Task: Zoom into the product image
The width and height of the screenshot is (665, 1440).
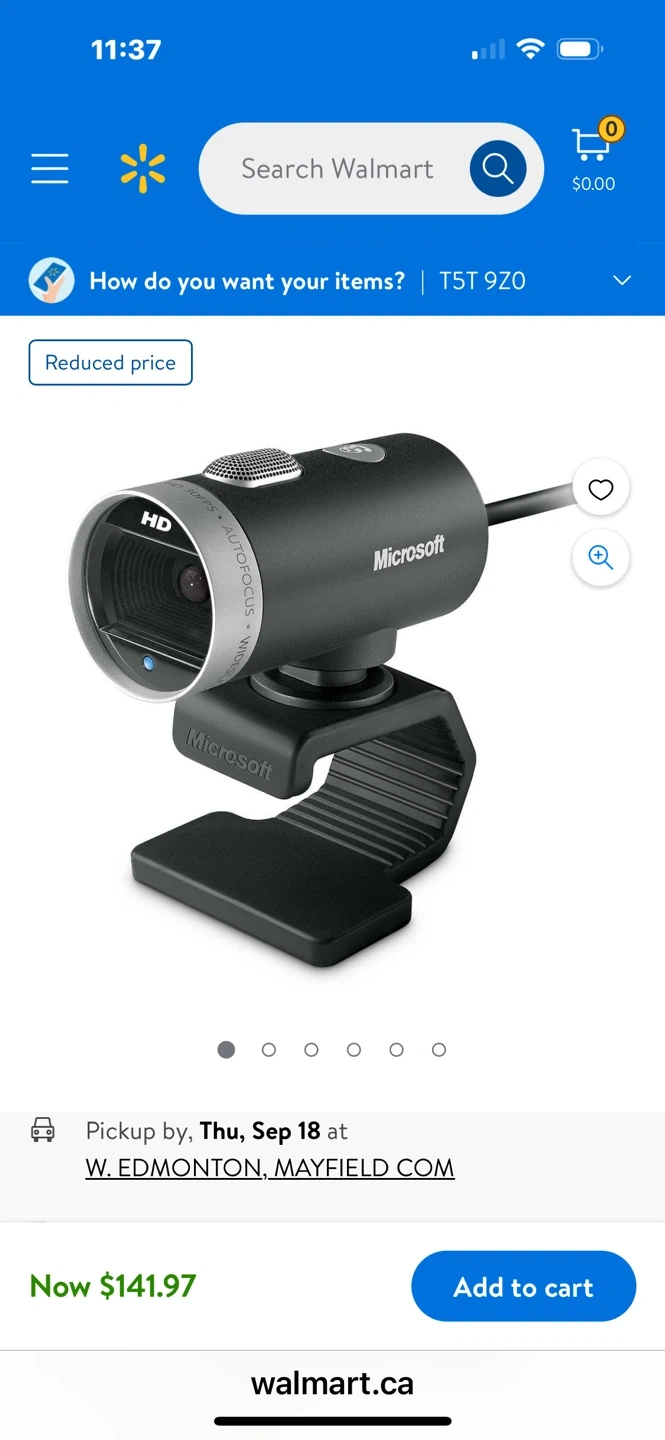Action: tap(600, 557)
